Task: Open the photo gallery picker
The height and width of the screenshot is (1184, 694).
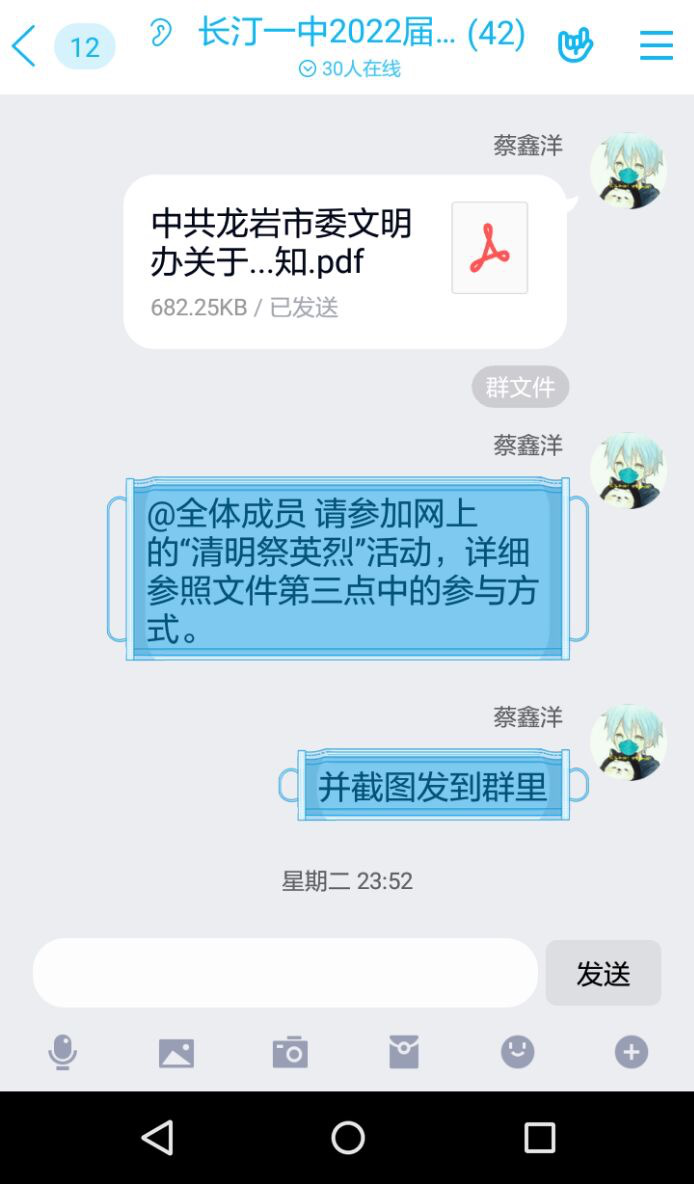Action: (176, 1052)
